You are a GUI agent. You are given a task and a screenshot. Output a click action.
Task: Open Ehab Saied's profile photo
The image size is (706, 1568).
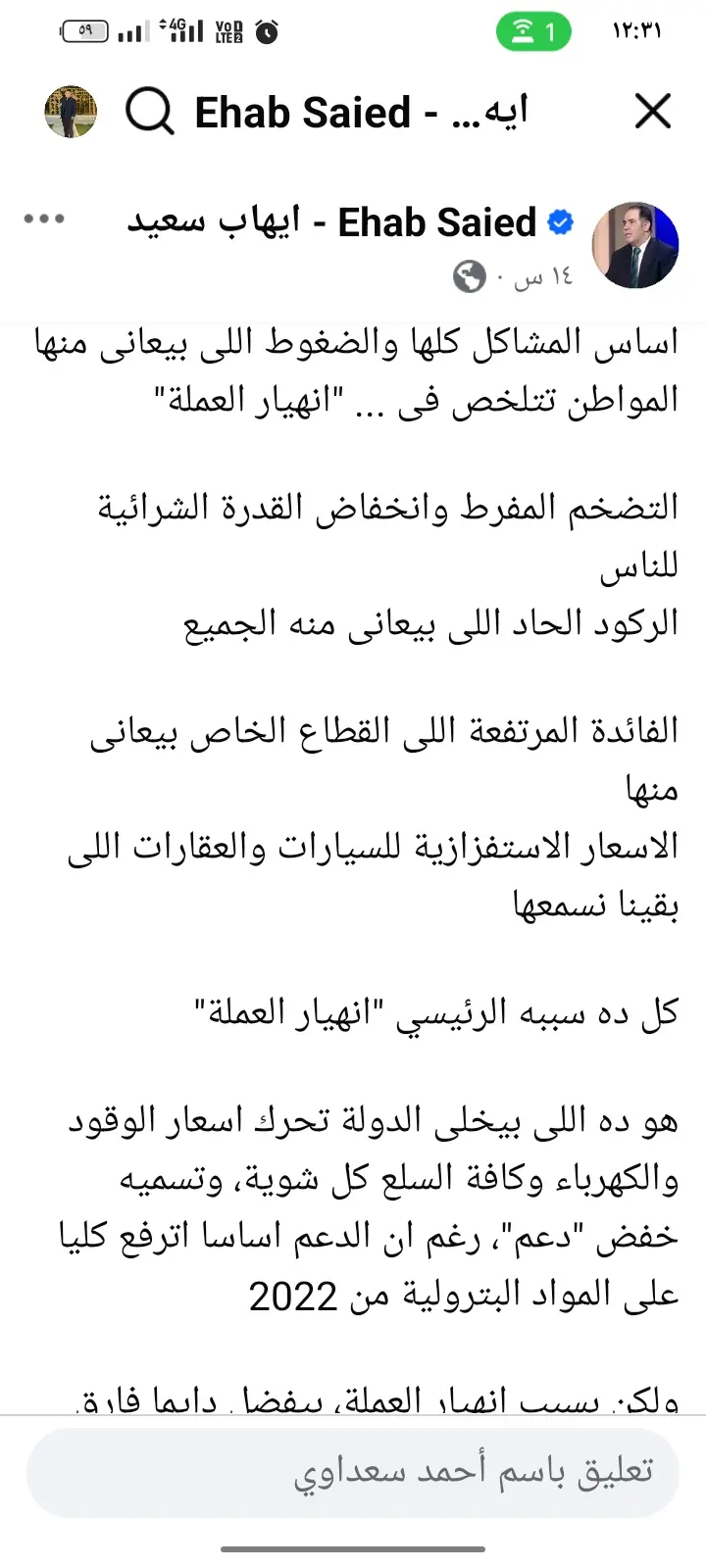(636, 246)
